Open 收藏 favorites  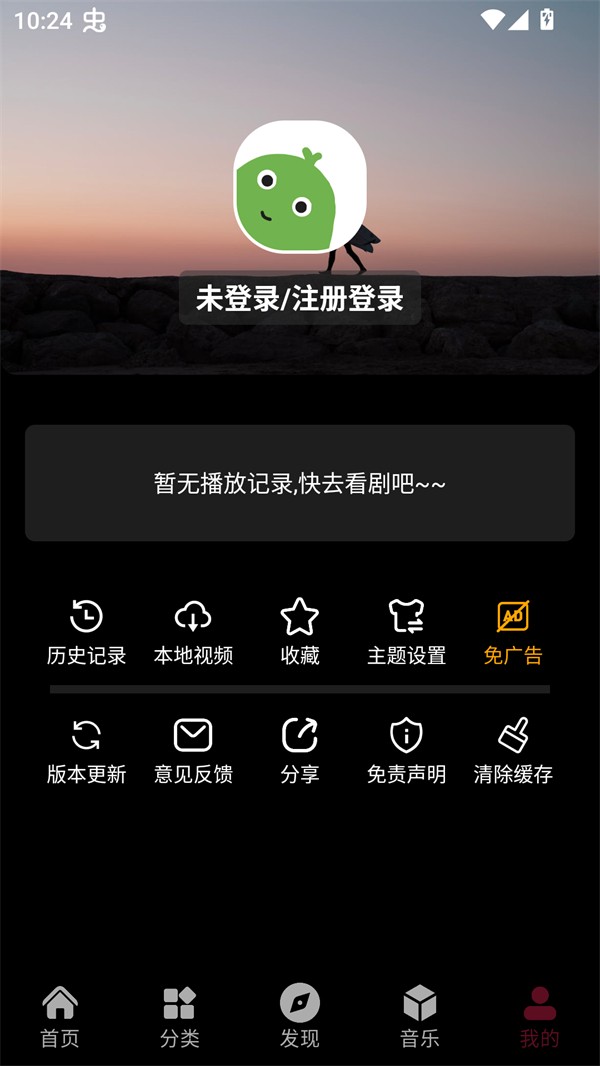coord(300,632)
